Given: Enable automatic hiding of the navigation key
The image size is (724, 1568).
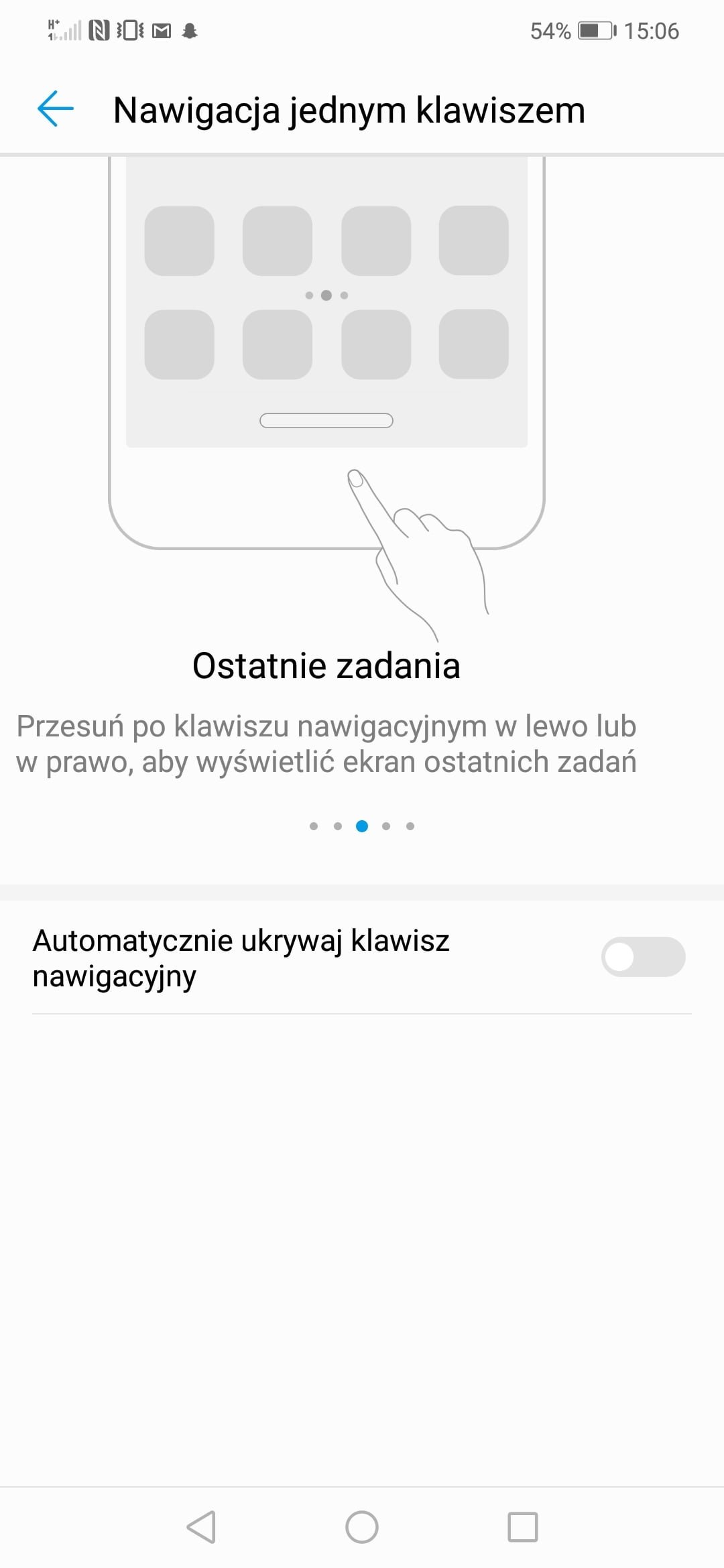Looking at the screenshot, I should point(643,957).
